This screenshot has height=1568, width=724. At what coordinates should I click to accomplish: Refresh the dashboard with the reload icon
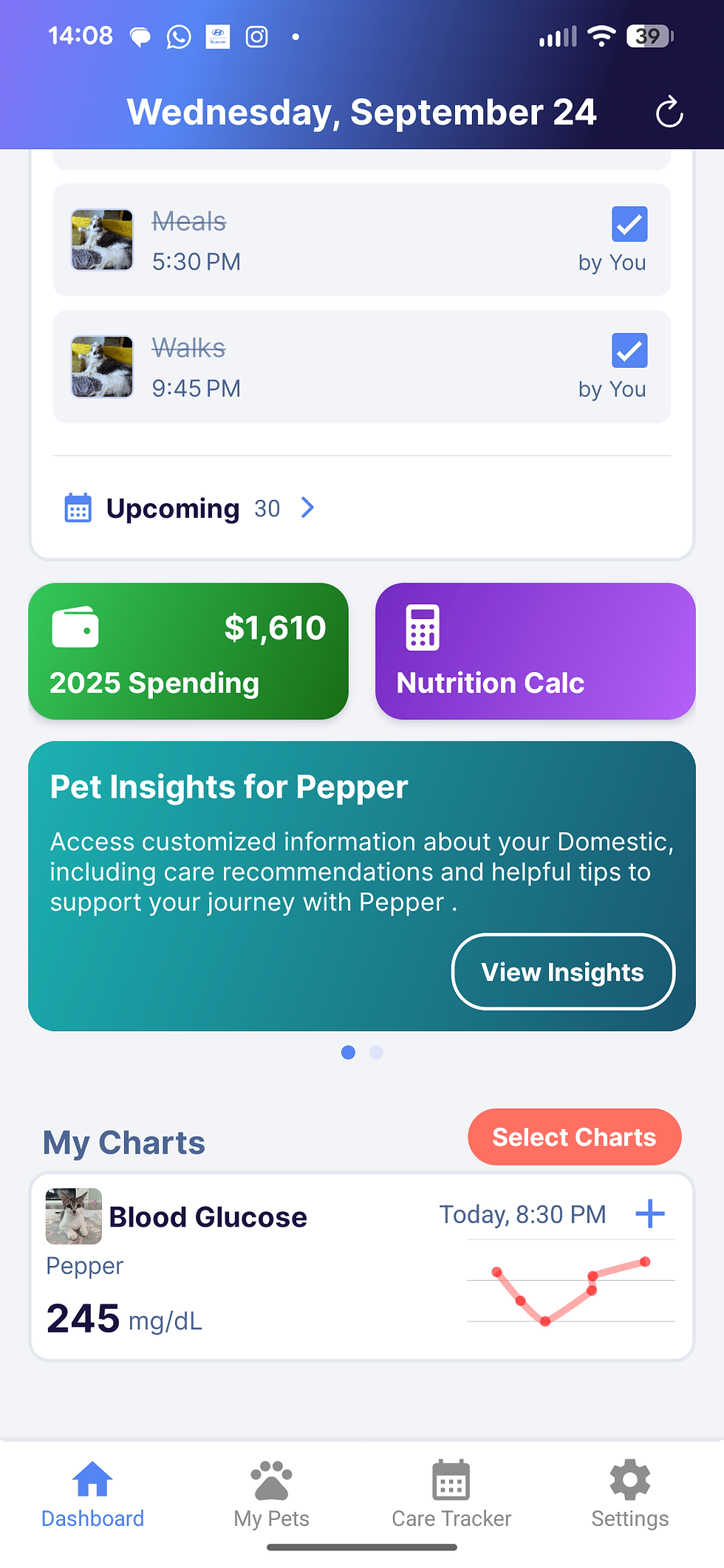click(669, 112)
